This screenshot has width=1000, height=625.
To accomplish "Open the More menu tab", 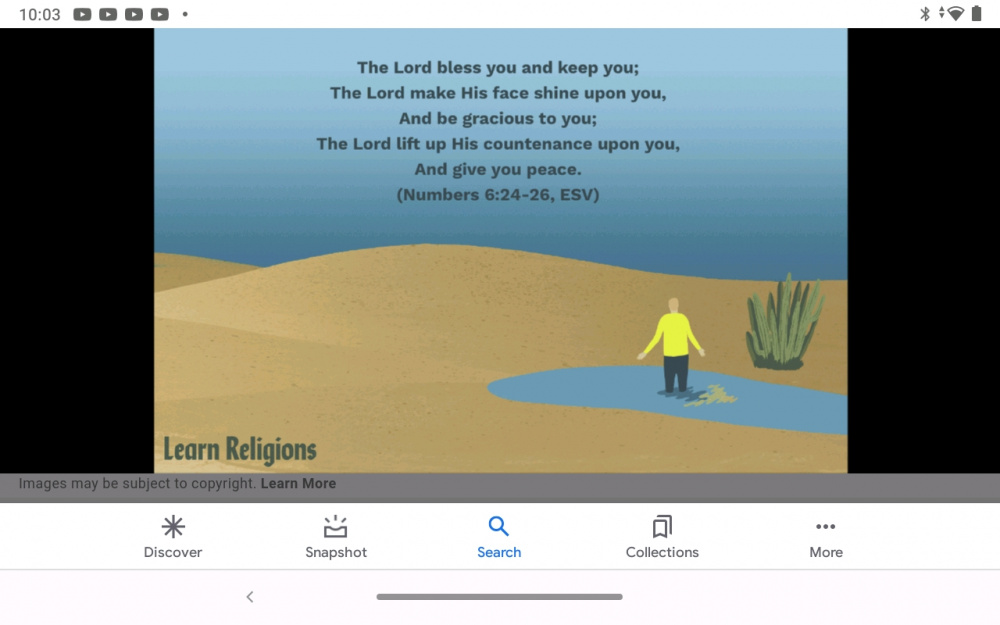I will point(826,537).
